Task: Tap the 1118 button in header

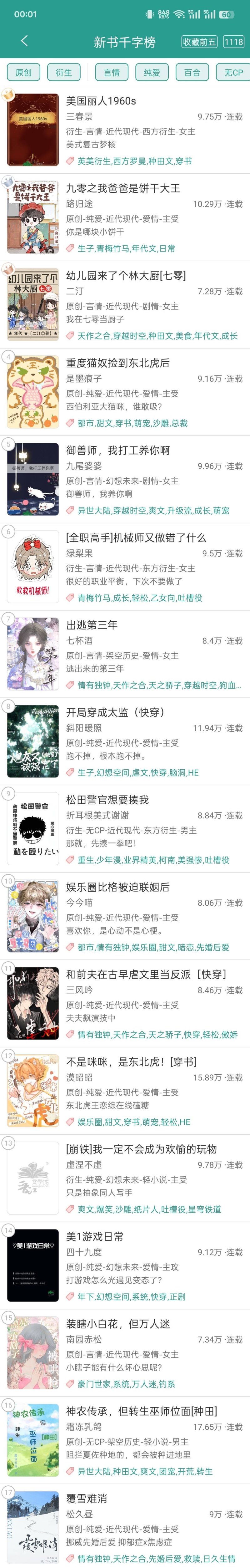Action: coord(233,42)
